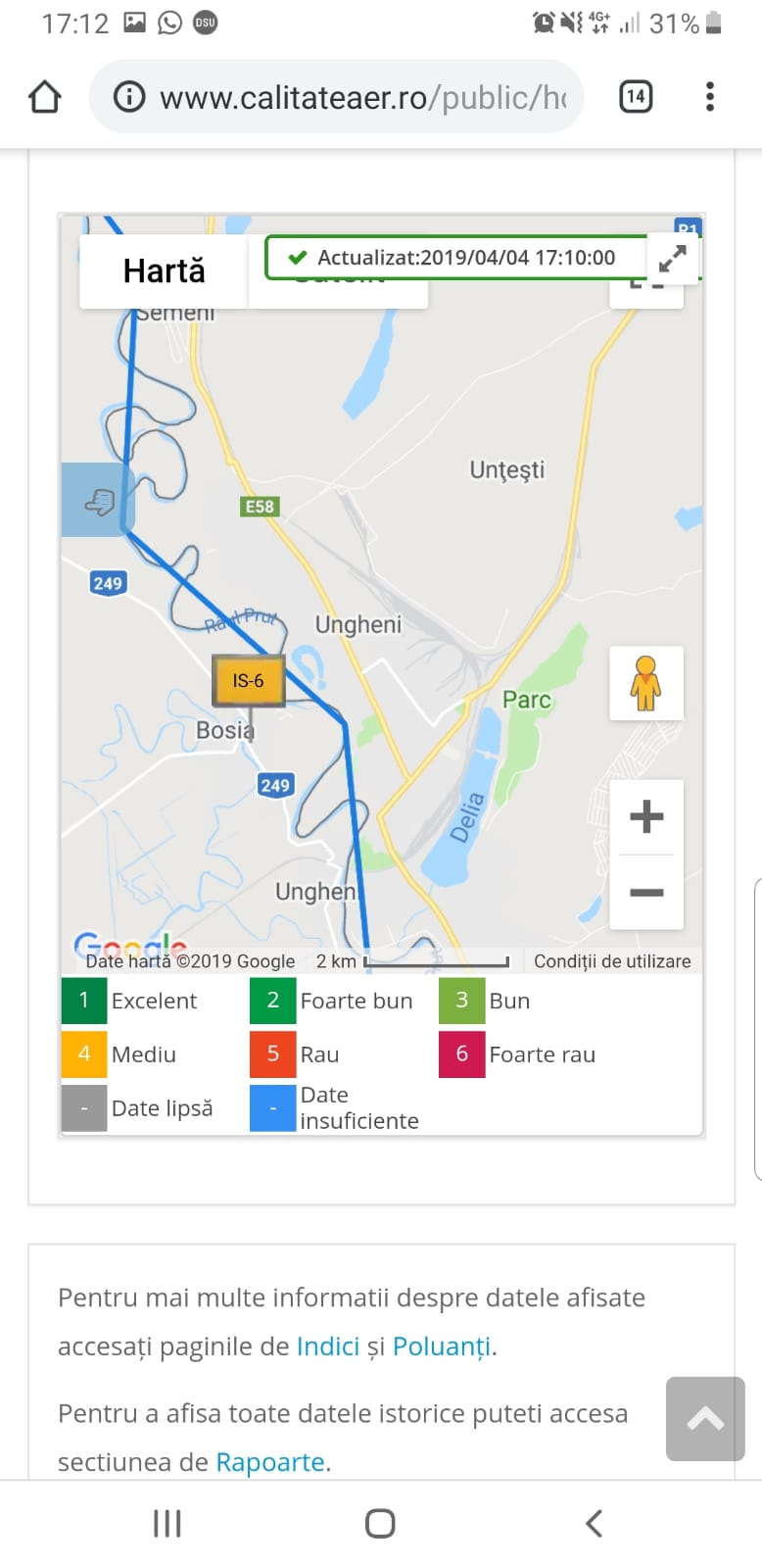Screen dimensions: 762x1568
Task: Open the browser home page
Action: click(x=45, y=97)
